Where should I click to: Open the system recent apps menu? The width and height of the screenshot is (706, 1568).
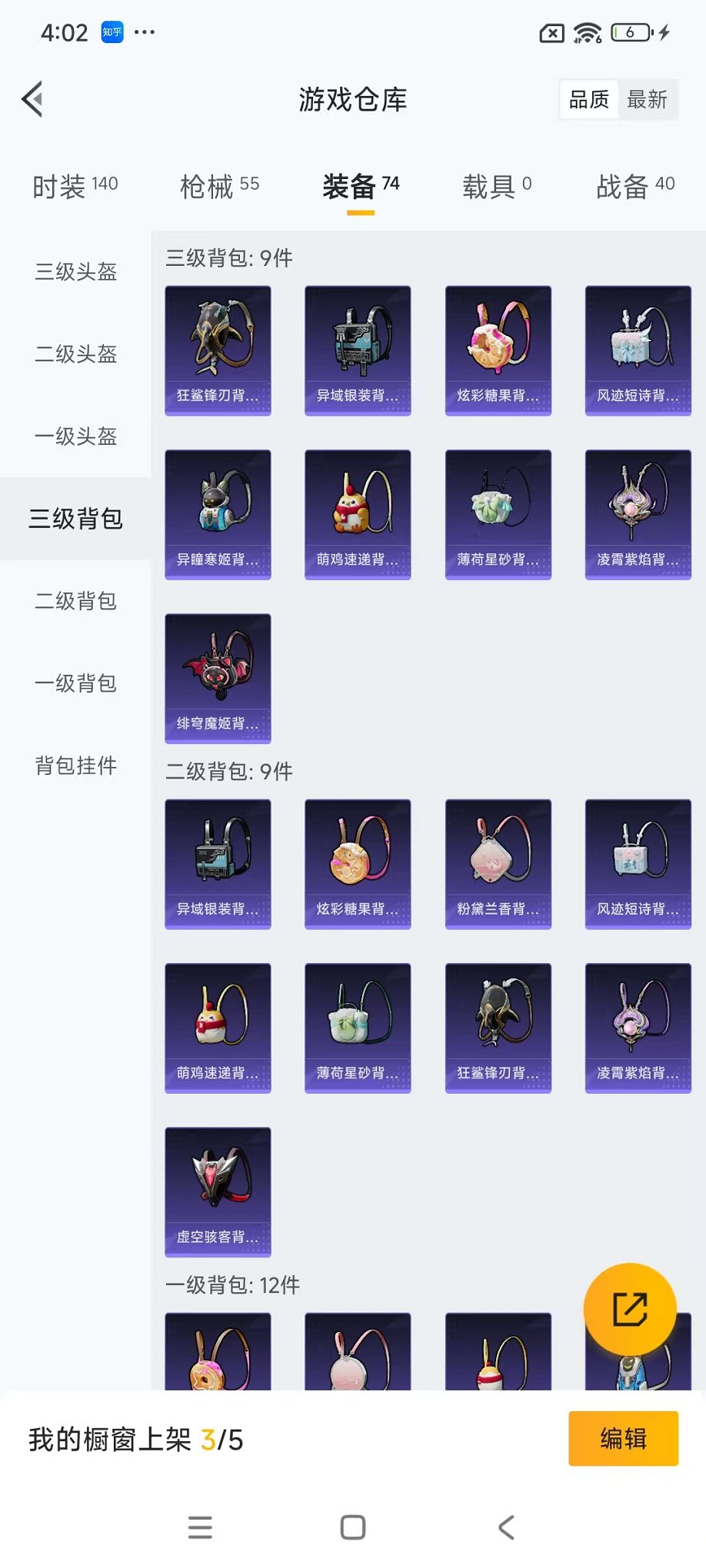click(200, 1527)
